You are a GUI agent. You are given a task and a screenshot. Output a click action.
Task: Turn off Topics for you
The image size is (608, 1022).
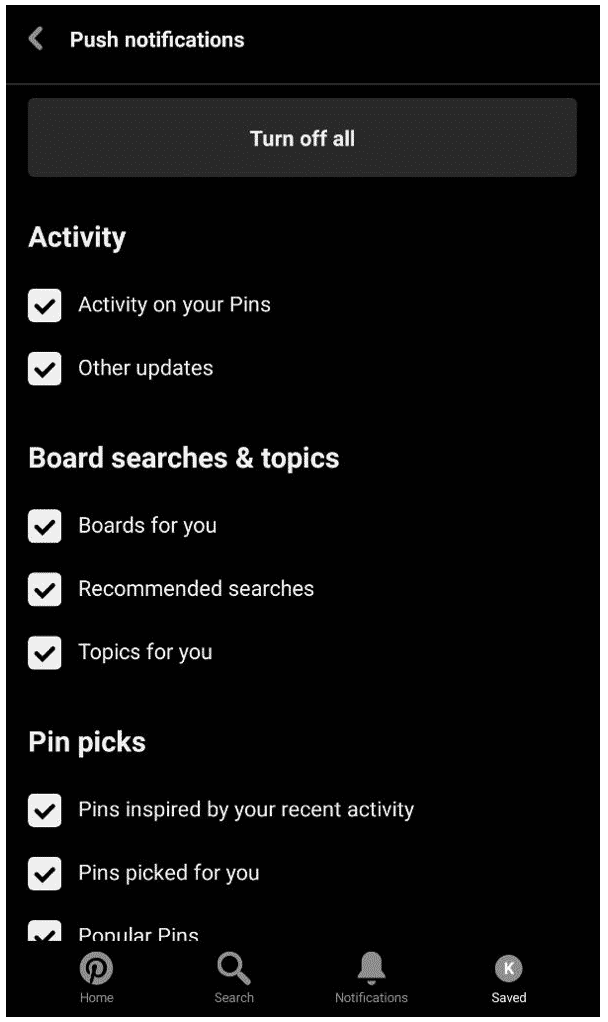point(45,653)
